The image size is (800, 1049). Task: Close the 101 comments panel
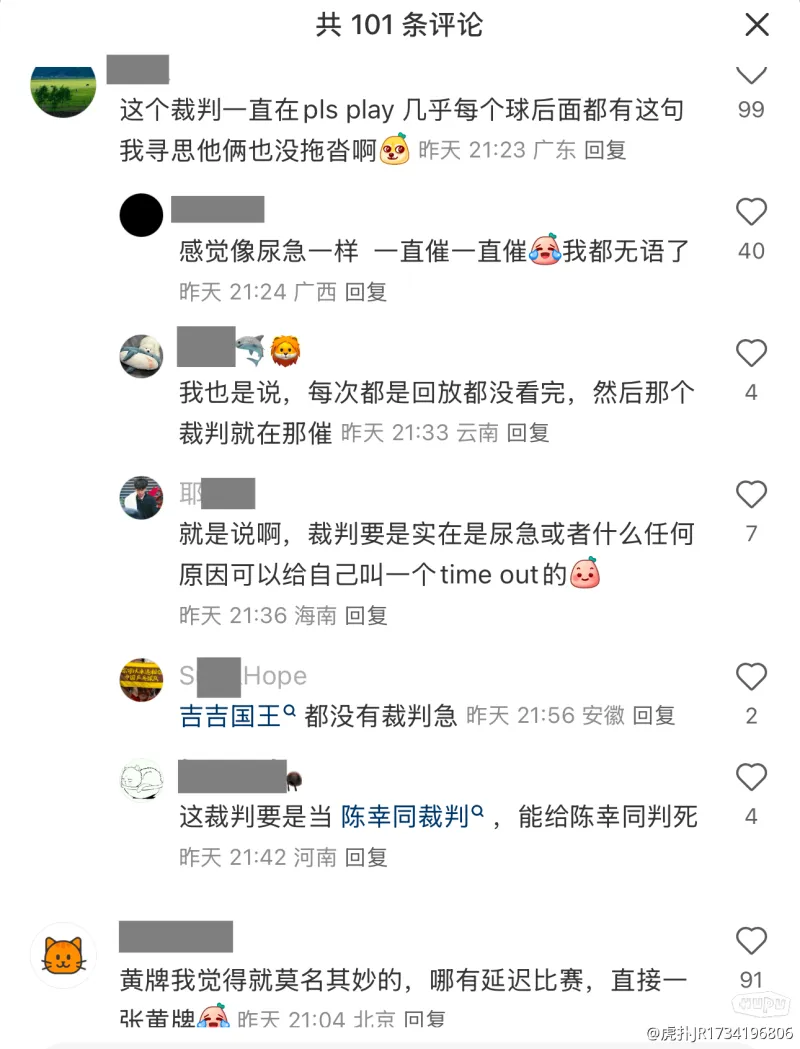(757, 24)
